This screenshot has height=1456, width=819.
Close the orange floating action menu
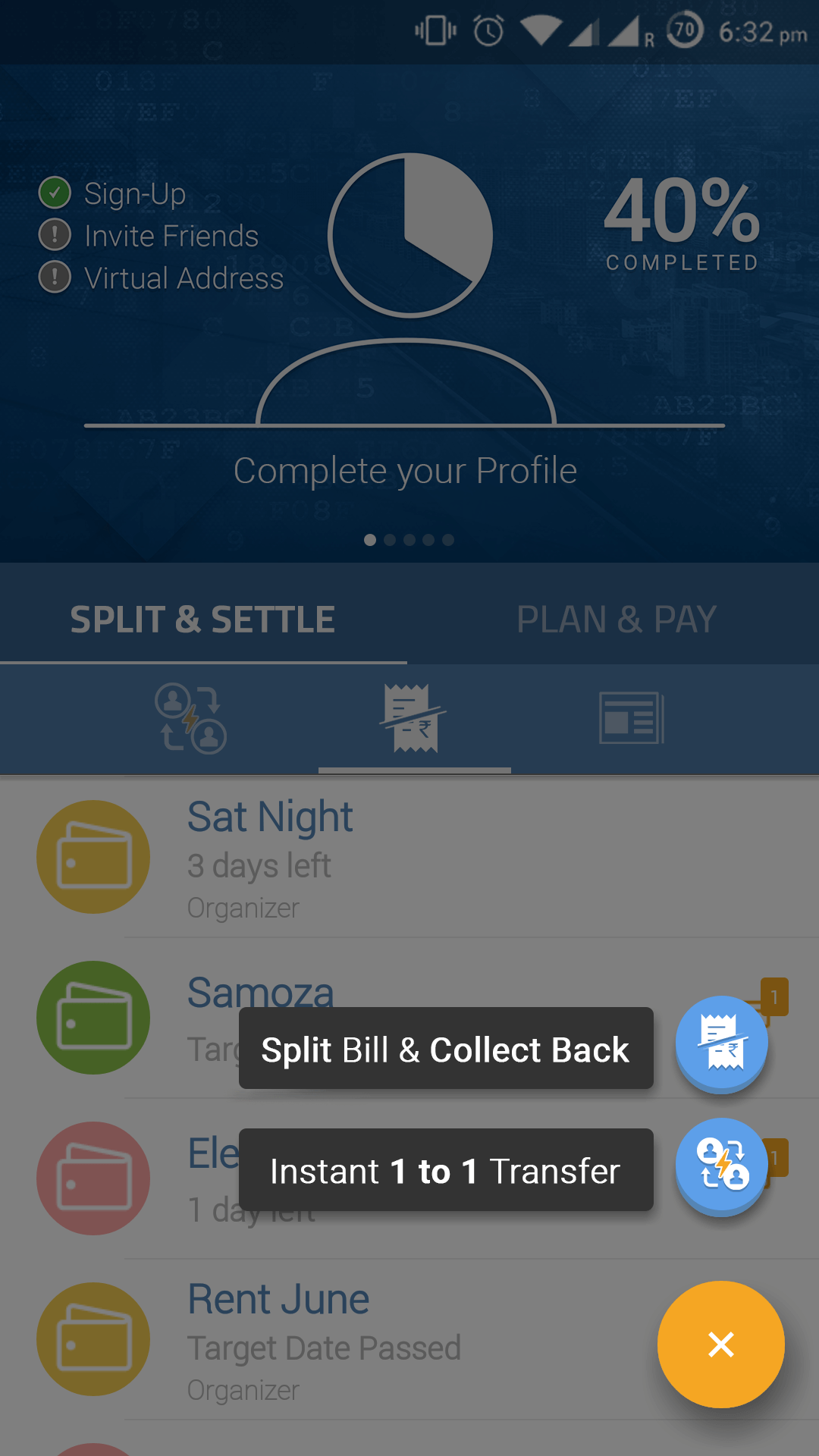[720, 1344]
